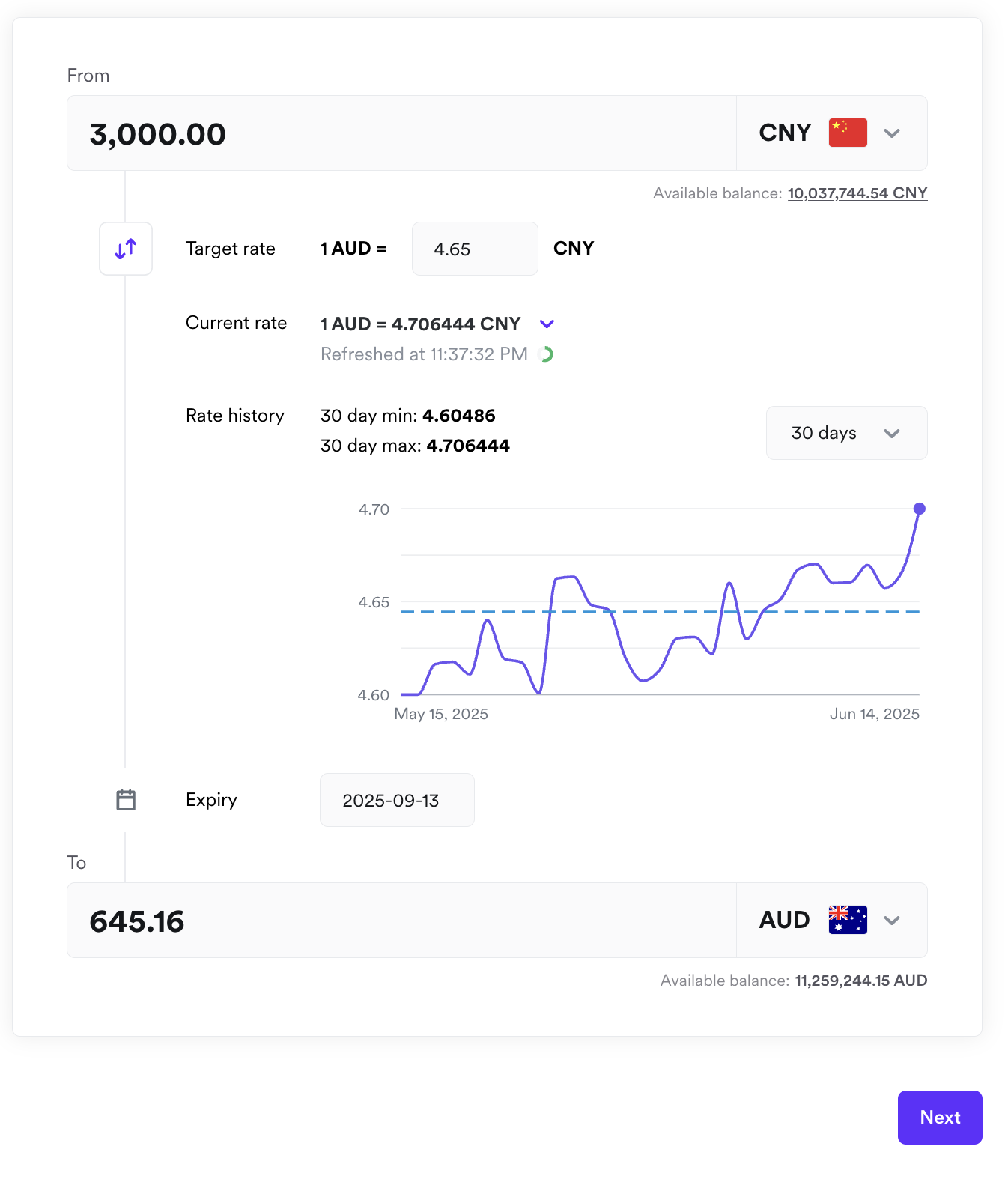Edit the To amount 645.16
Screen dimensions: 1008x1182
(401, 921)
